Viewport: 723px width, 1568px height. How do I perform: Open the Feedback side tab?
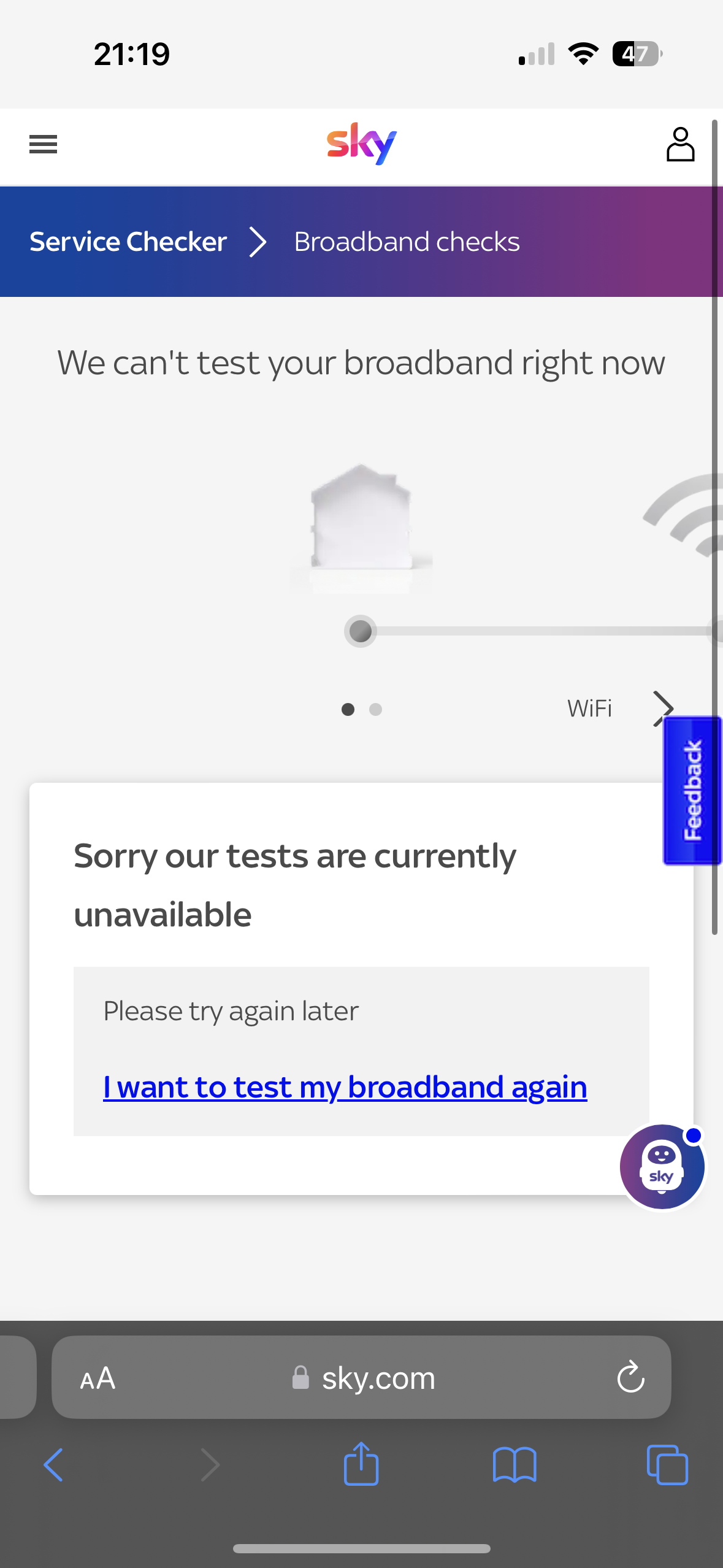point(692,790)
